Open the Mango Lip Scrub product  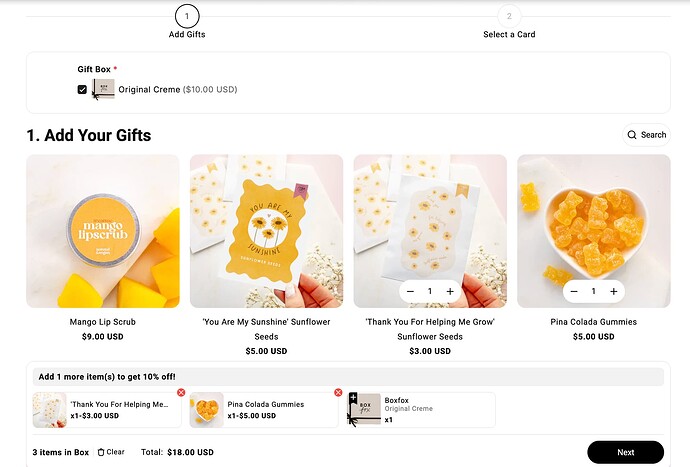point(103,231)
